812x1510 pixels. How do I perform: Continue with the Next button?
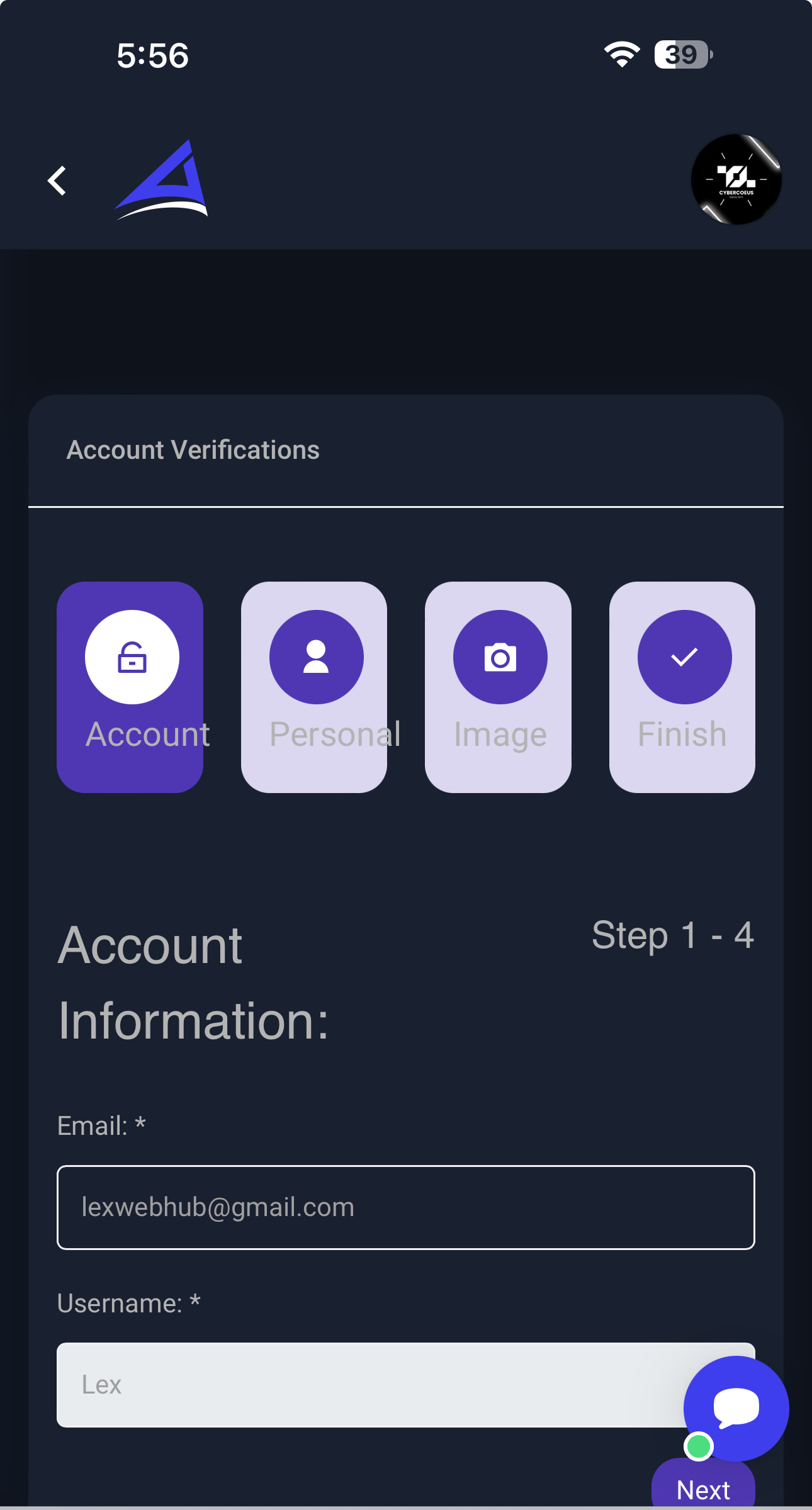tap(702, 1489)
